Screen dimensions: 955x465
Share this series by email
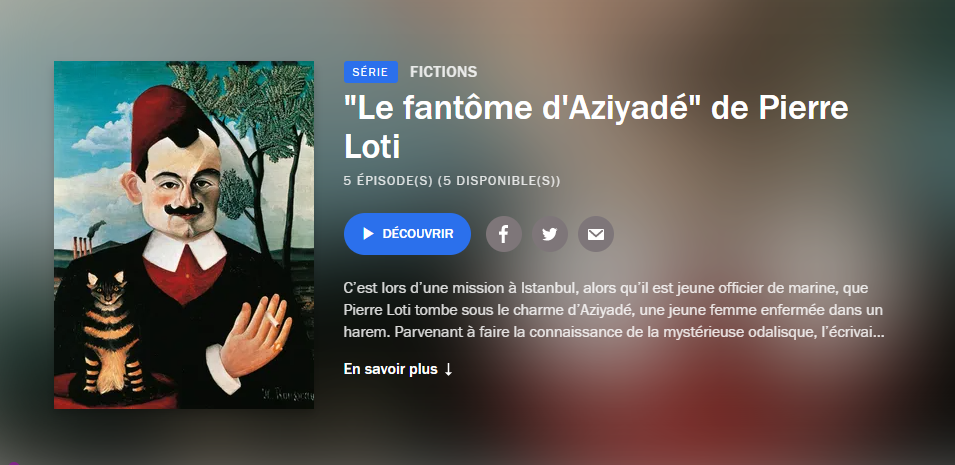tap(596, 234)
